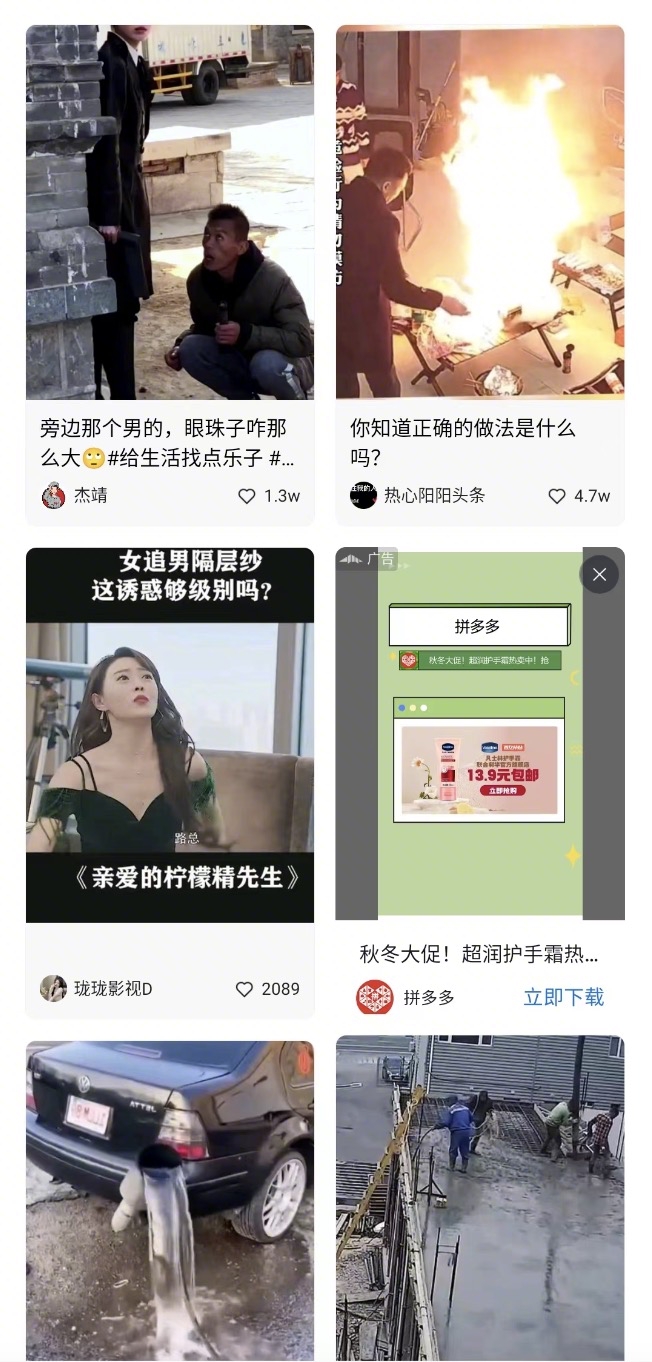Image resolution: width=652 pixels, height=1362 pixels.
Task: Visit 珑珑影视D's profile
Action: click(54, 989)
